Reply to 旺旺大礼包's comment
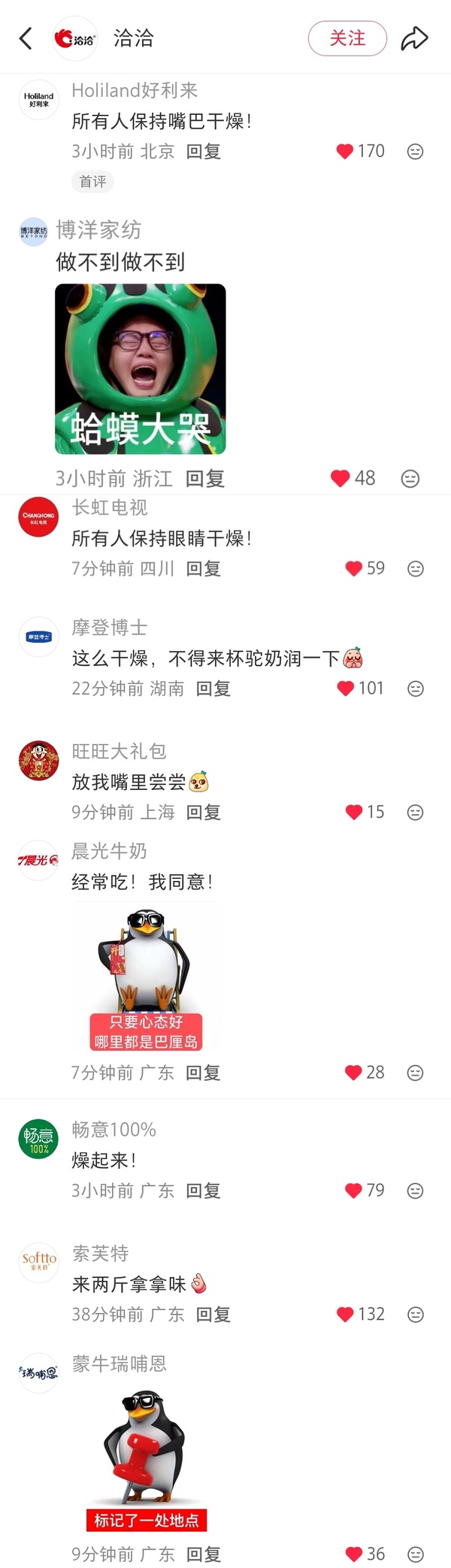The width and height of the screenshot is (451, 1568). [x=203, y=813]
